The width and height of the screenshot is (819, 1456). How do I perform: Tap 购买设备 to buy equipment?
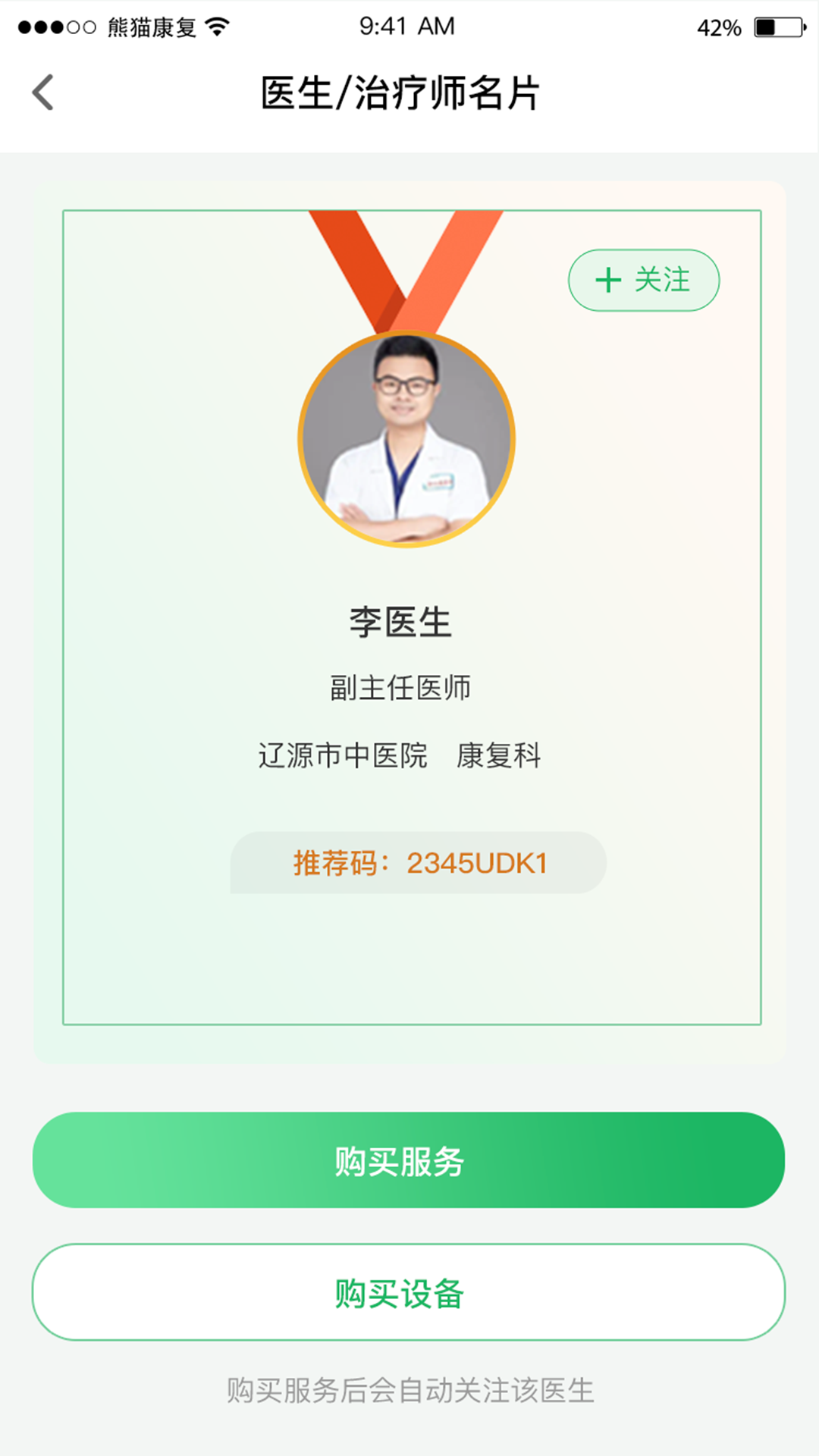point(409,1294)
